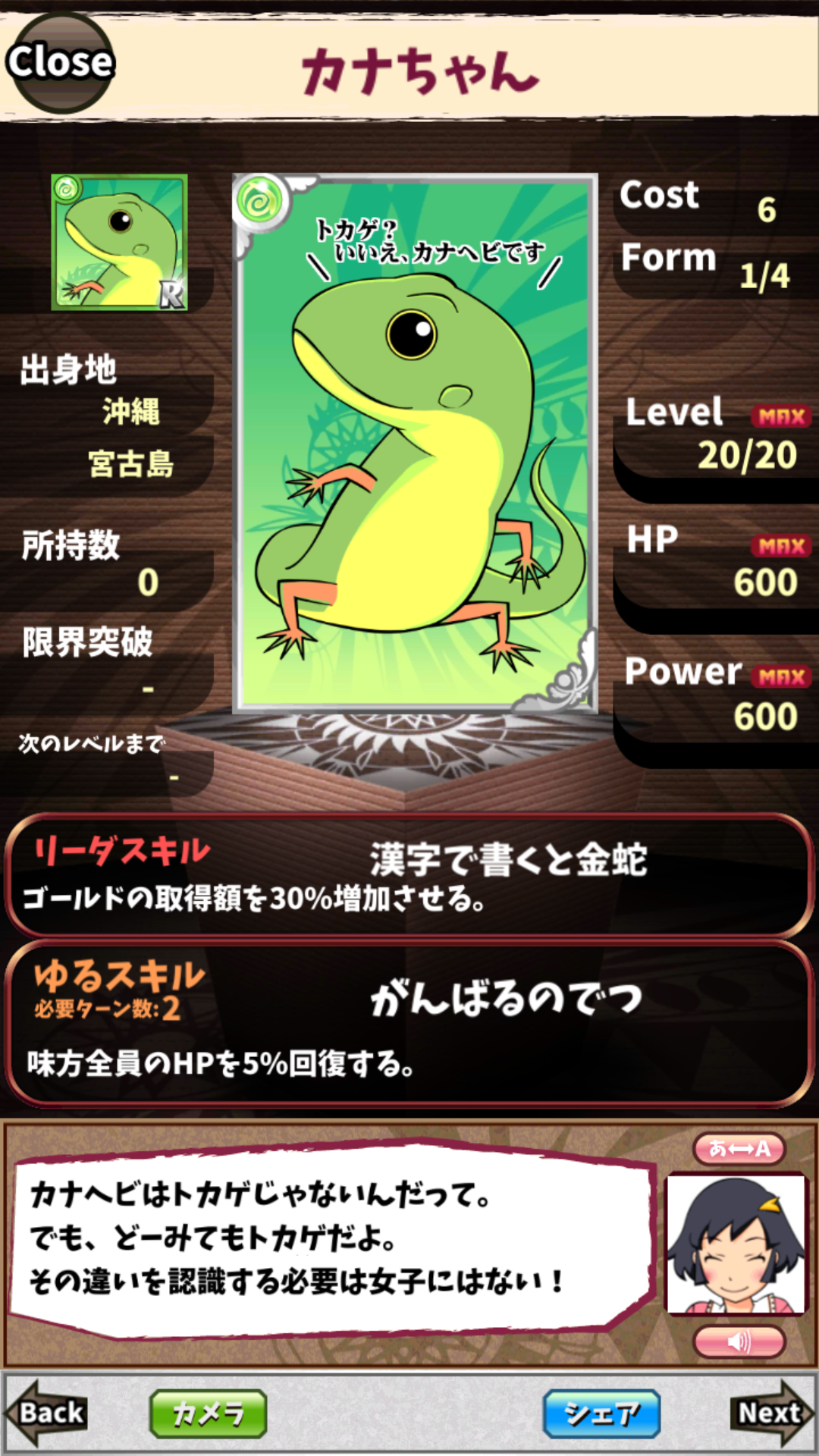Close the カナちゃん card detail screen
This screenshot has height=1456, width=819.
(x=60, y=63)
